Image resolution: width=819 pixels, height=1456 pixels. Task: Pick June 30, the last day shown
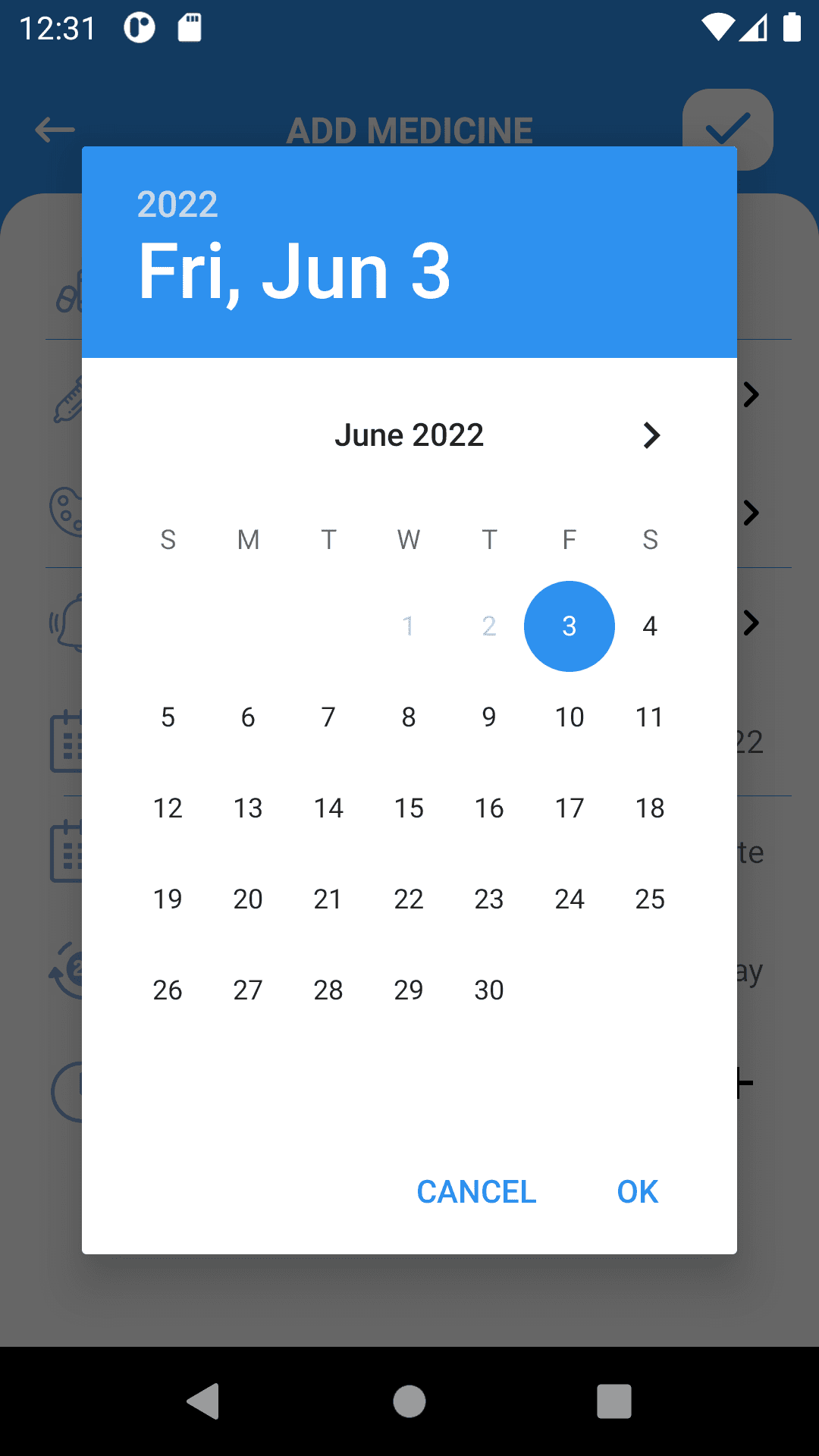pos(489,990)
